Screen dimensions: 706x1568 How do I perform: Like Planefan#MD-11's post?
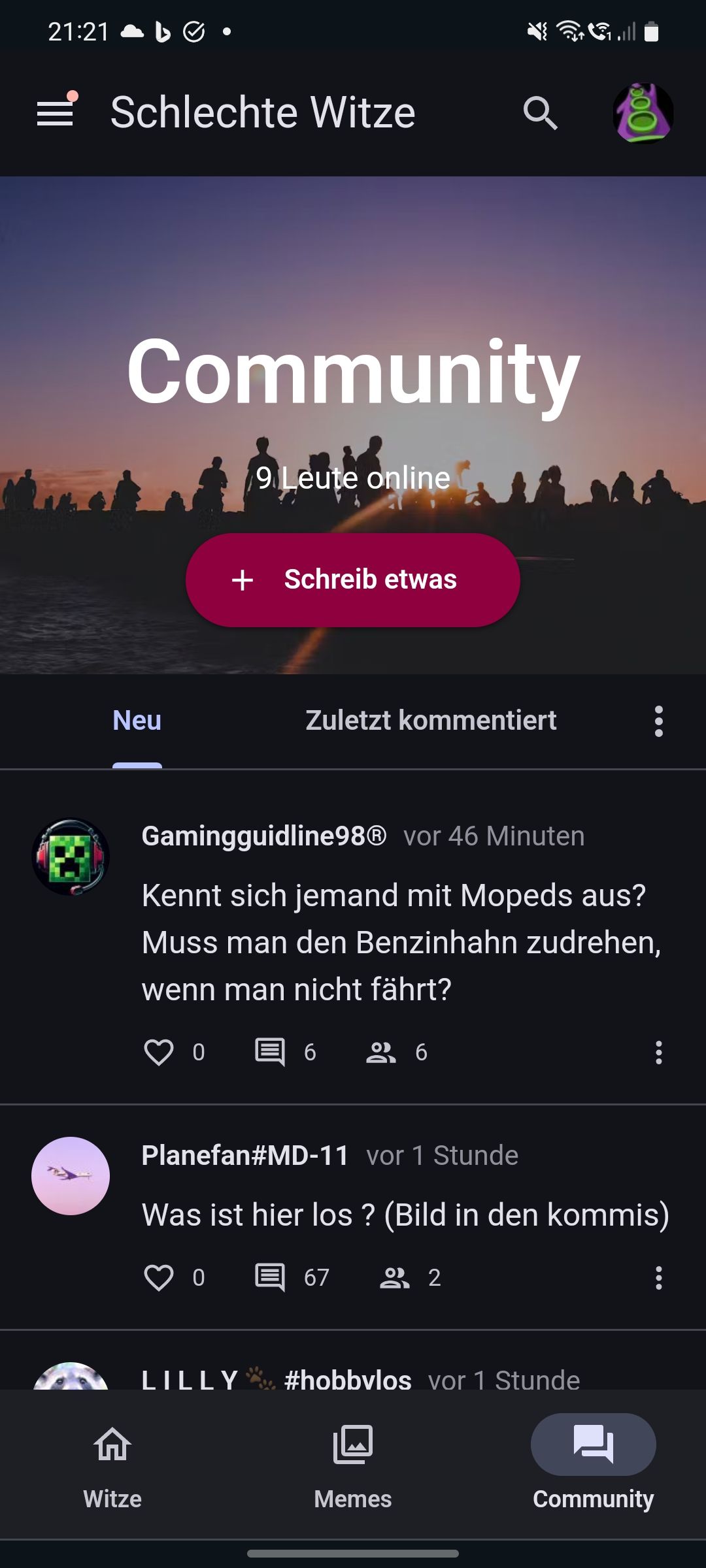tap(159, 1277)
